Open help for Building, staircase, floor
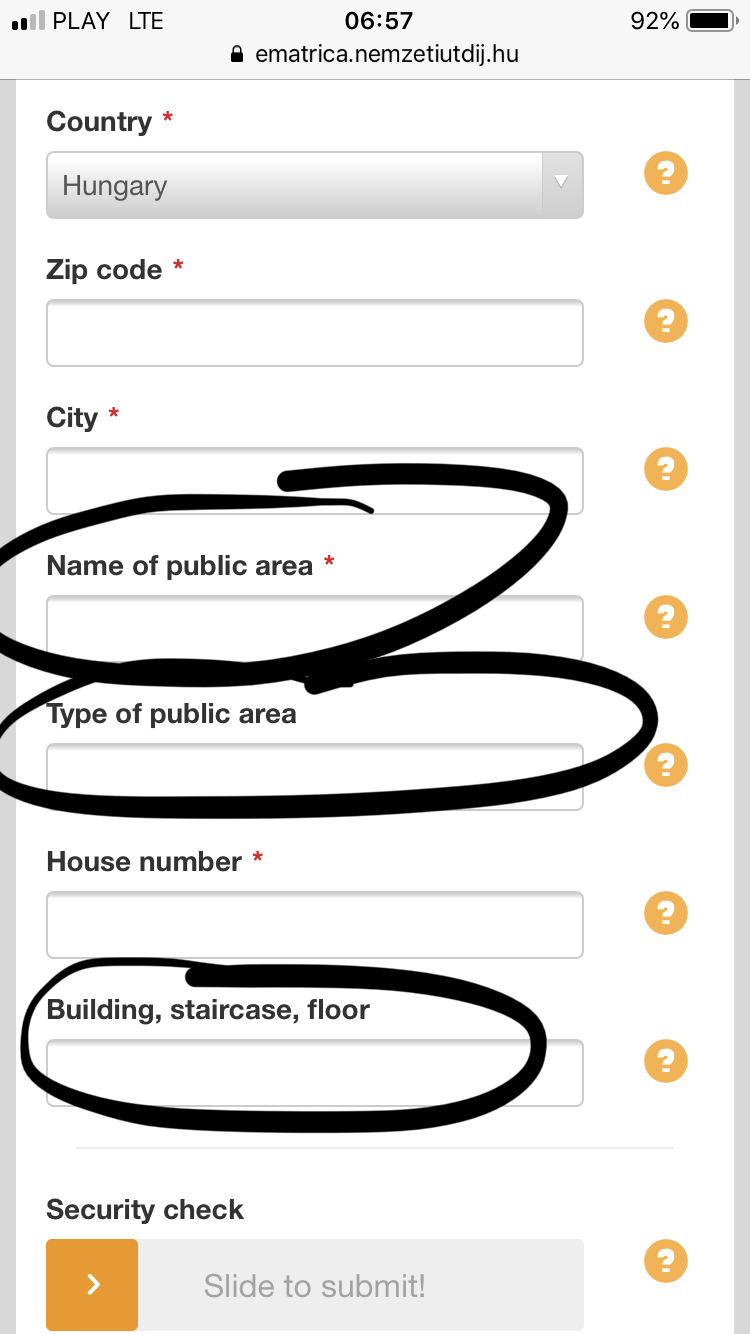 pyautogui.click(x=666, y=1061)
